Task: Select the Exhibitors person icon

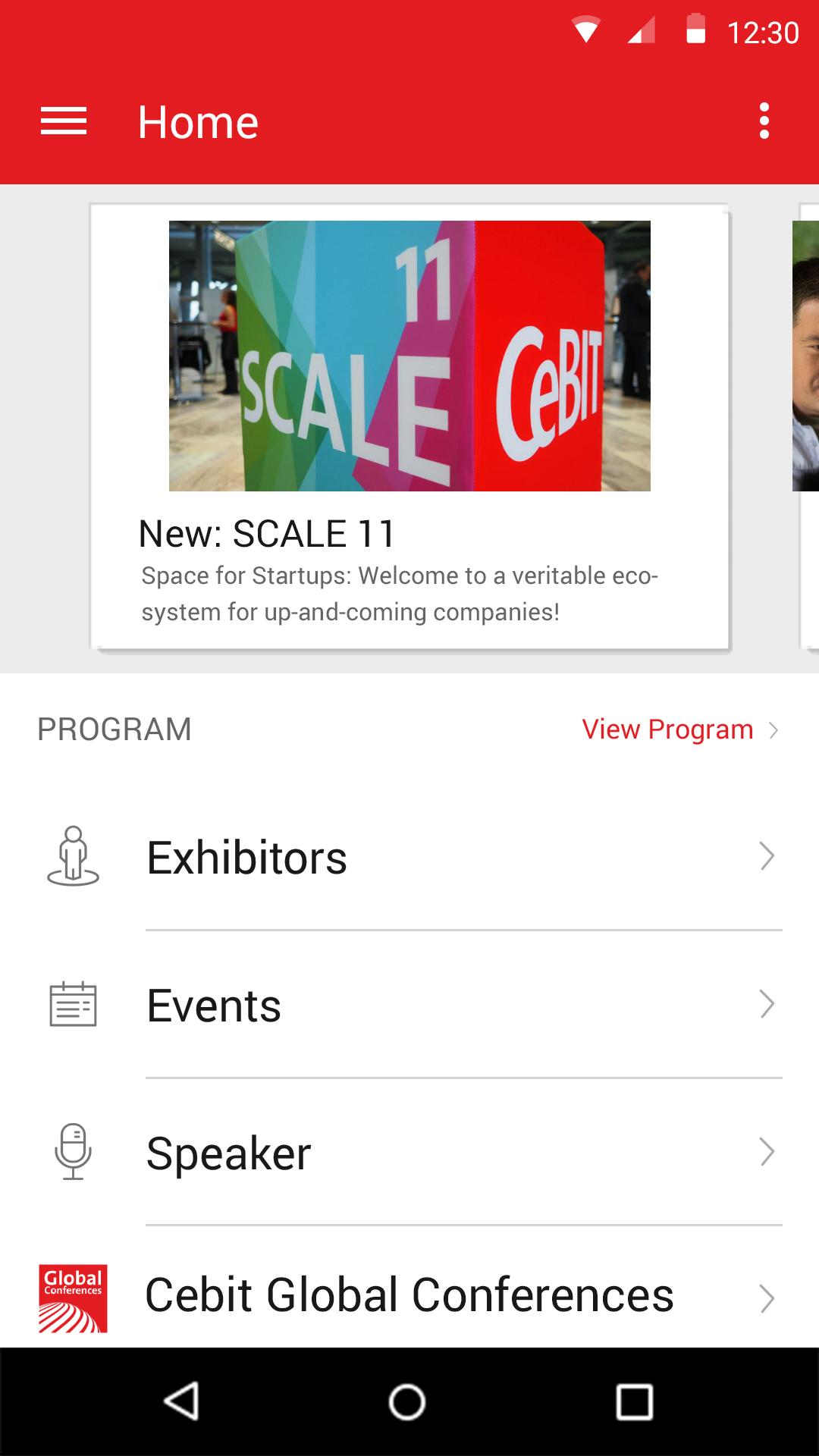Action: [73, 858]
